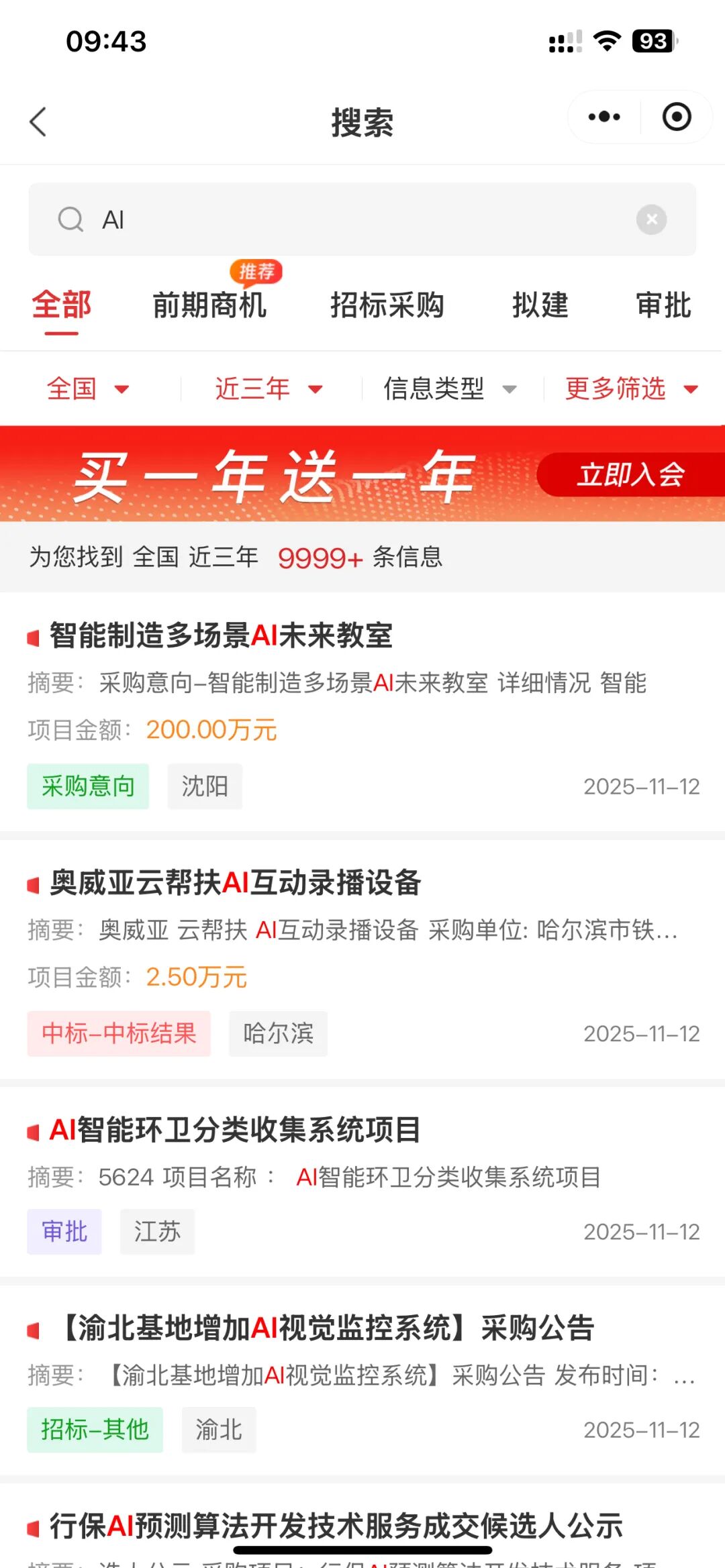The width and height of the screenshot is (725, 1568).
Task: Open result 智能制造多场景AI未来教室
Action: click(222, 635)
